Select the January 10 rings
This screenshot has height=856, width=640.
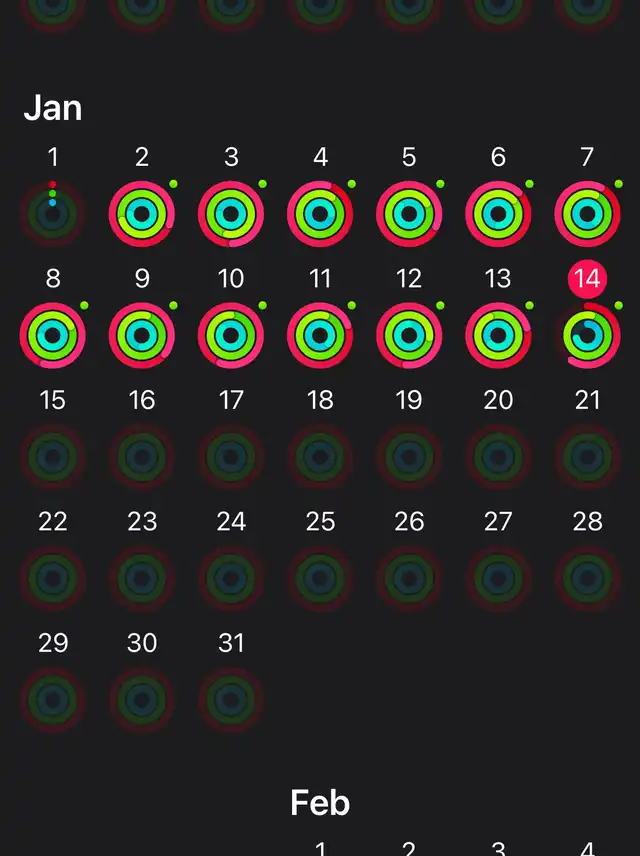(231, 335)
